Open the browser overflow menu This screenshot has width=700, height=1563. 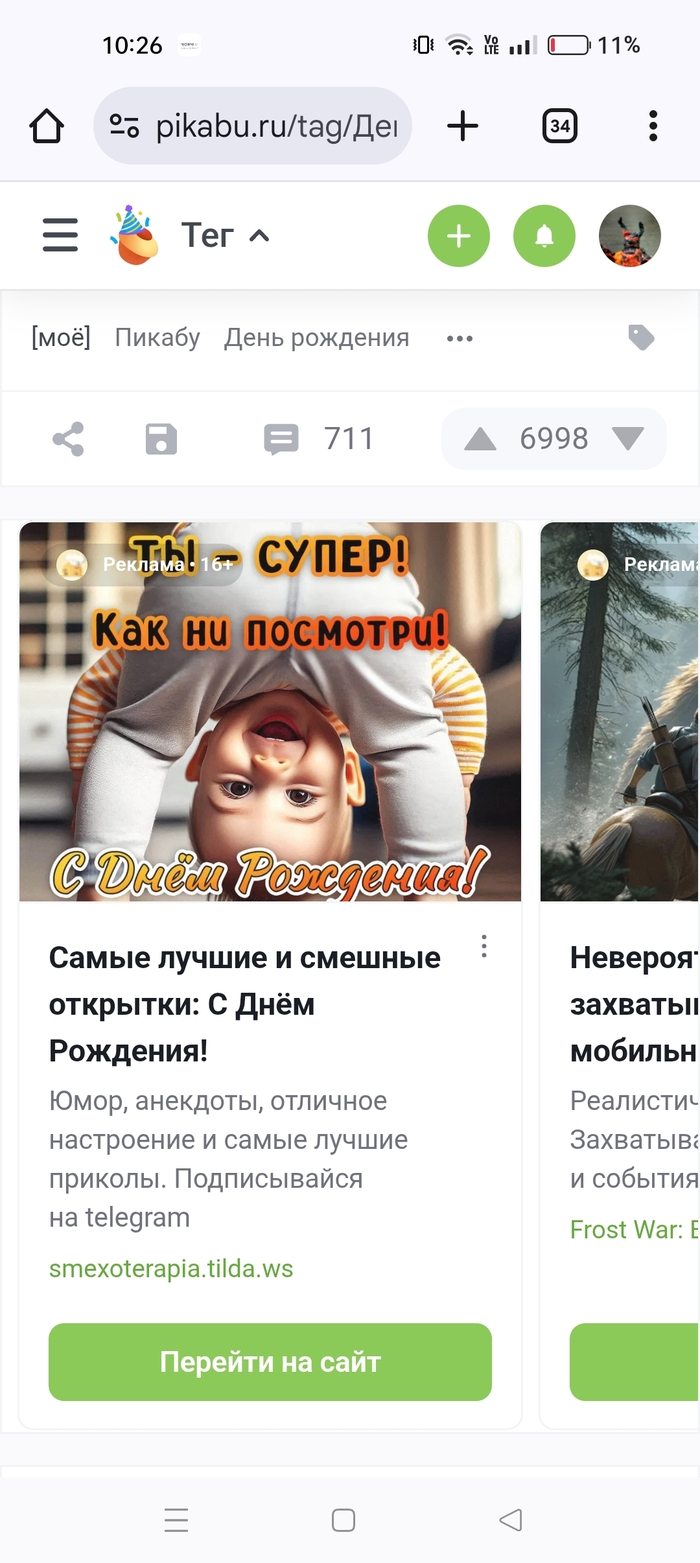click(x=652, y=126)
